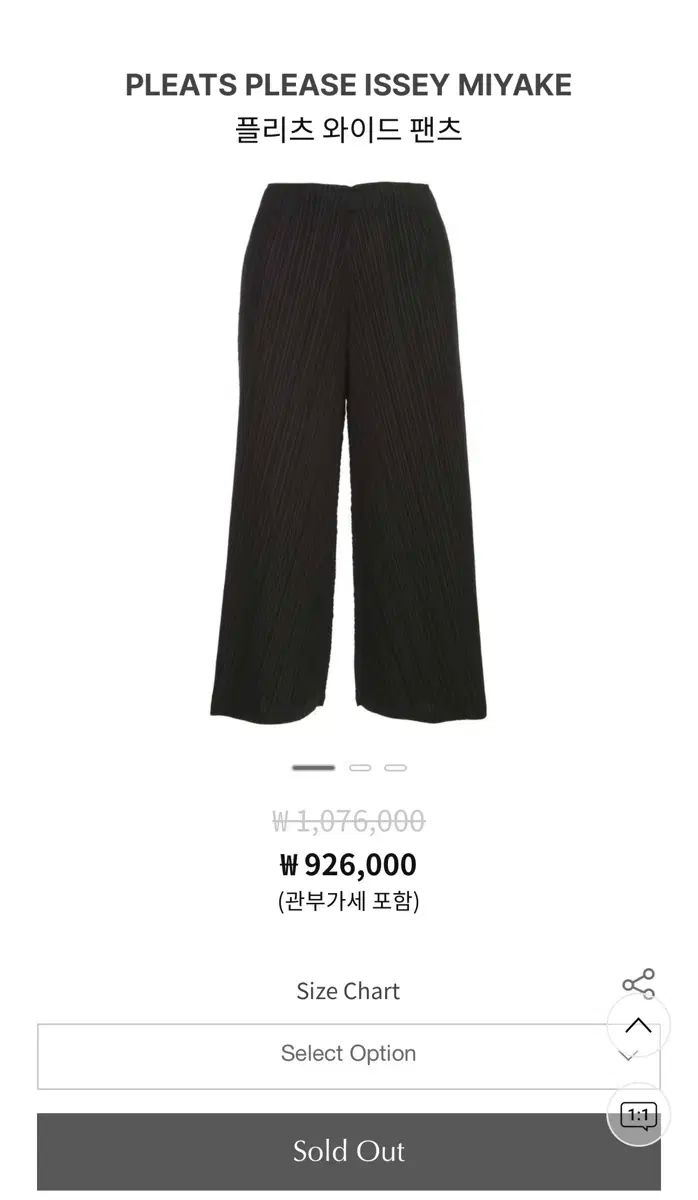Share this product via share icon

click(638, 984)
